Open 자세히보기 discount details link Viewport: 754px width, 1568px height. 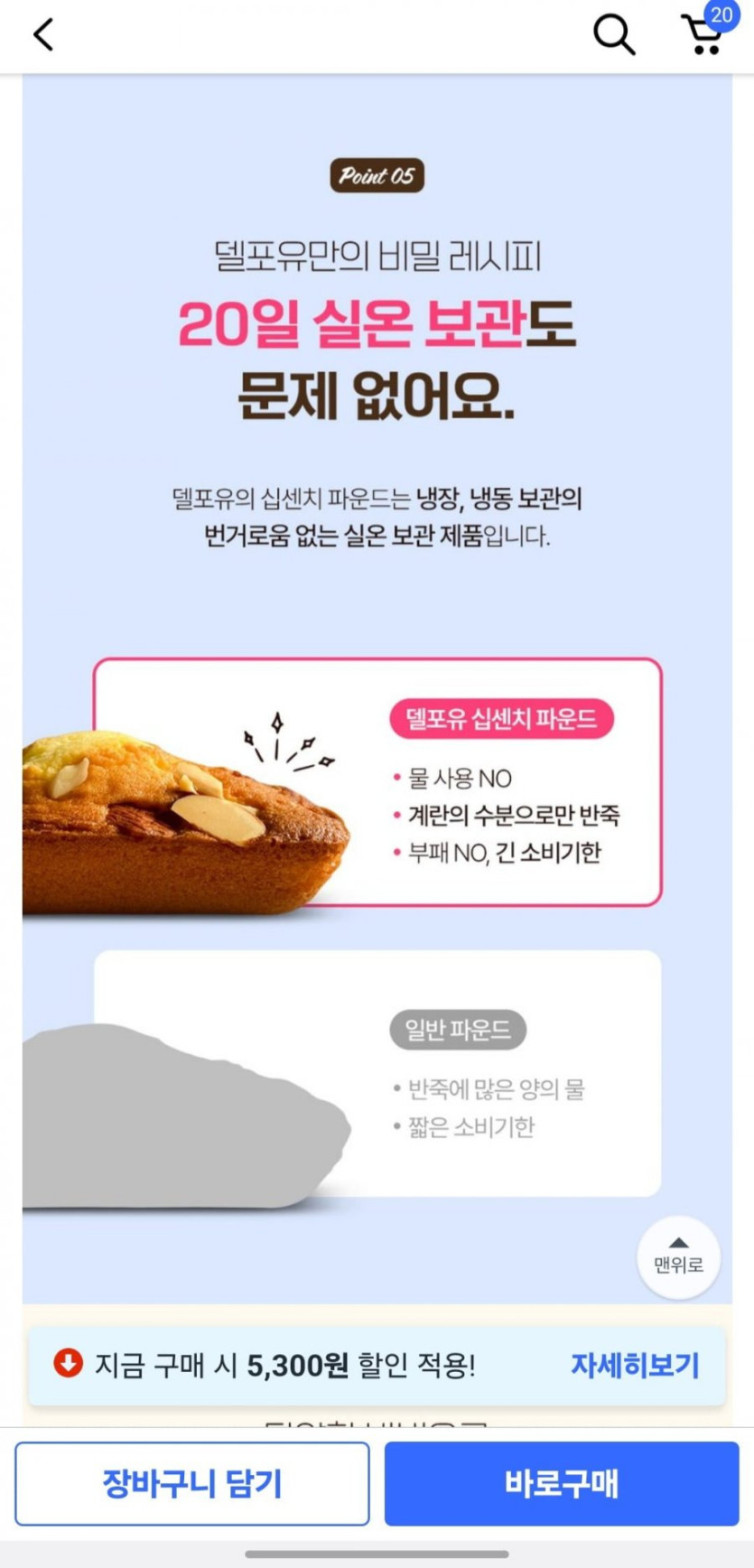click(635, 1365)
